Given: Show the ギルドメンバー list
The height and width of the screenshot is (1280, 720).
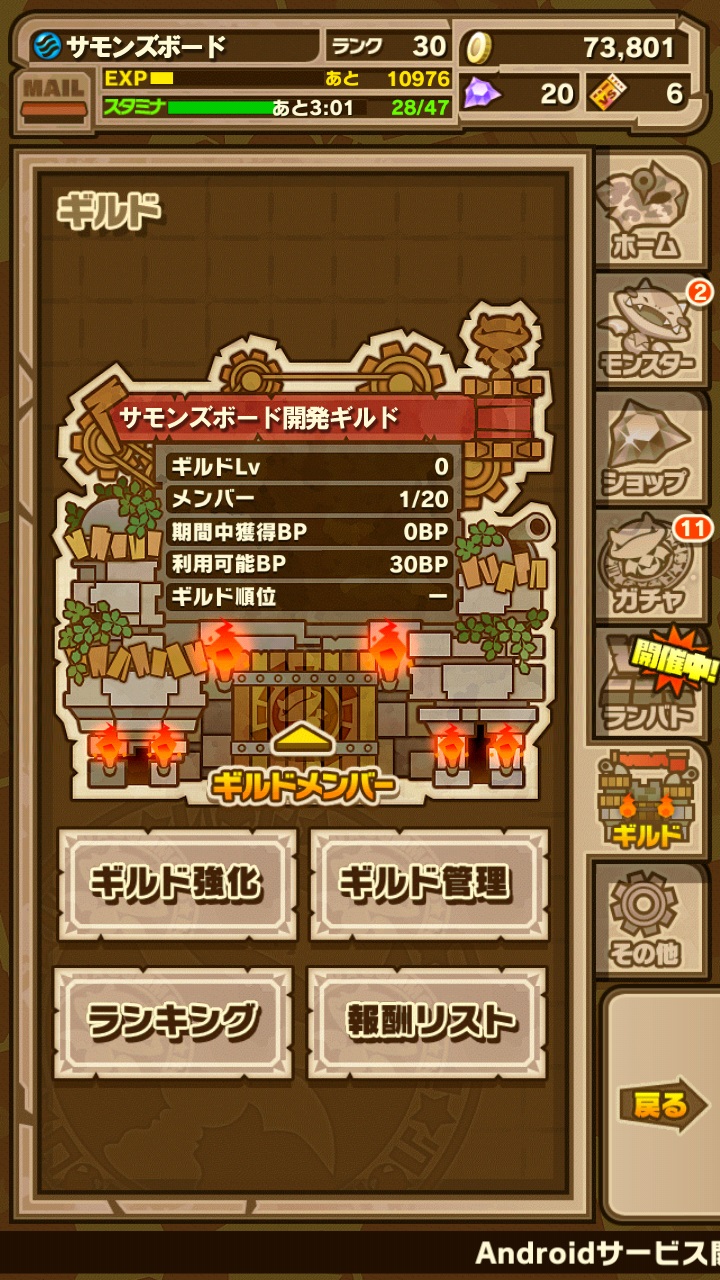Looking at the screenshot, I should tap(302, 768).
